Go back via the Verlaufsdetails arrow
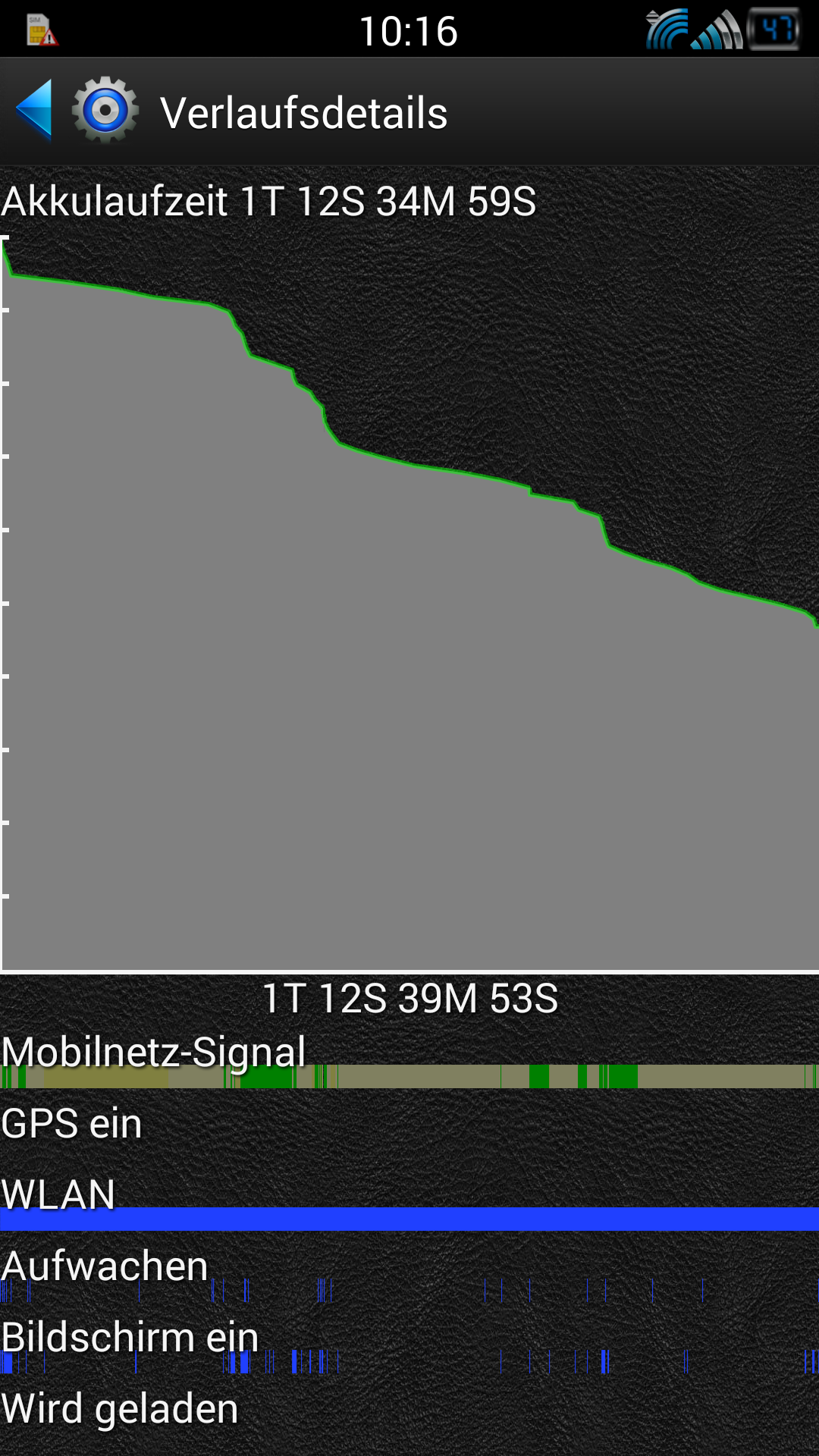Image resolution: width=819 pixels, height=1456 pixels. click(34, 111)
